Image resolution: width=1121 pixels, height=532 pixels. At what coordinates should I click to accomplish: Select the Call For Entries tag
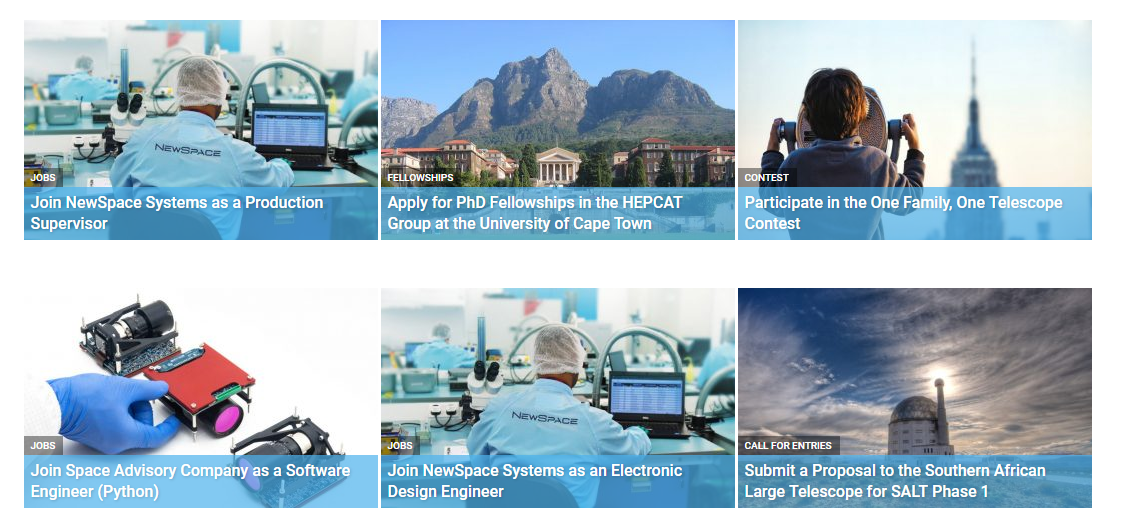(x=788, y=446)
